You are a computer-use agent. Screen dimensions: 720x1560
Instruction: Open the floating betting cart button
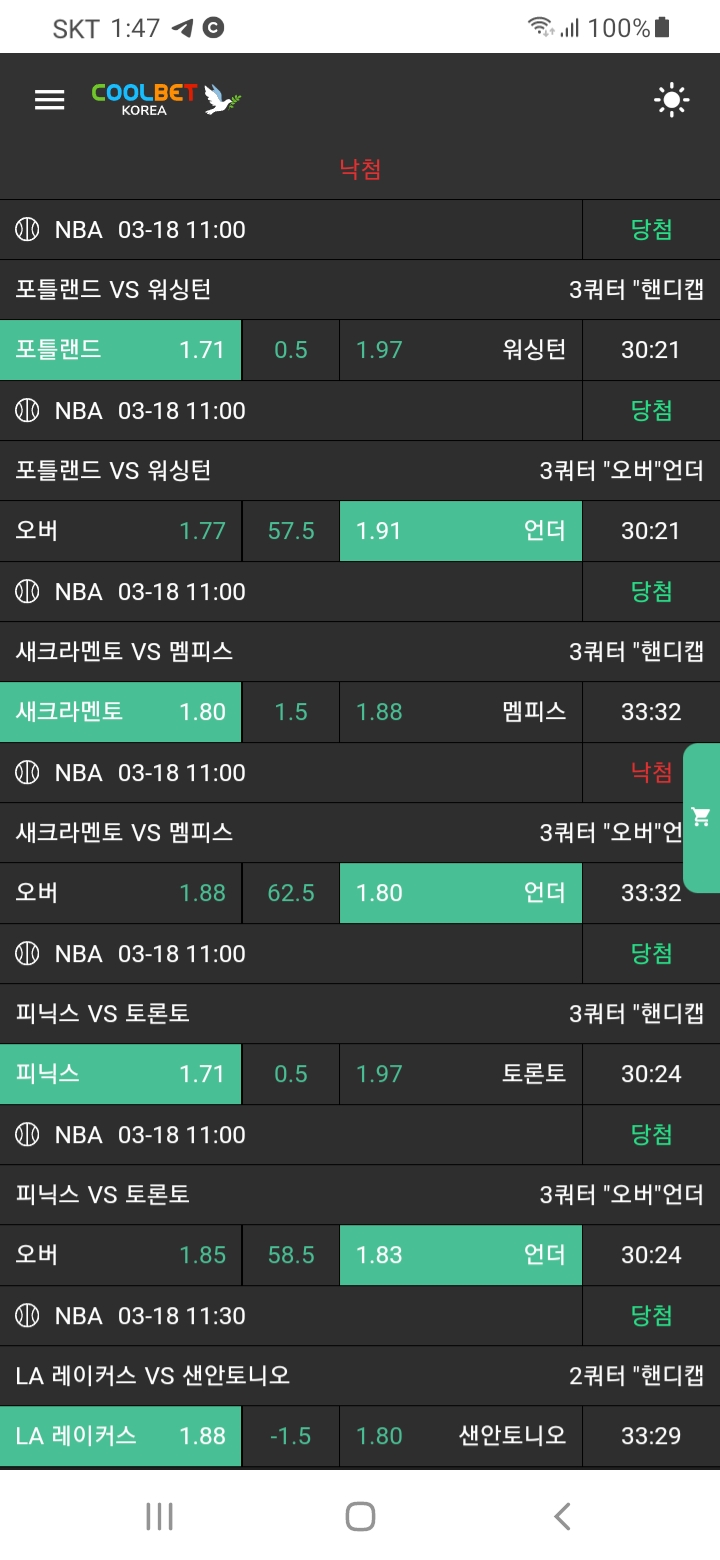pyautogui.click(x=701, y=817)
